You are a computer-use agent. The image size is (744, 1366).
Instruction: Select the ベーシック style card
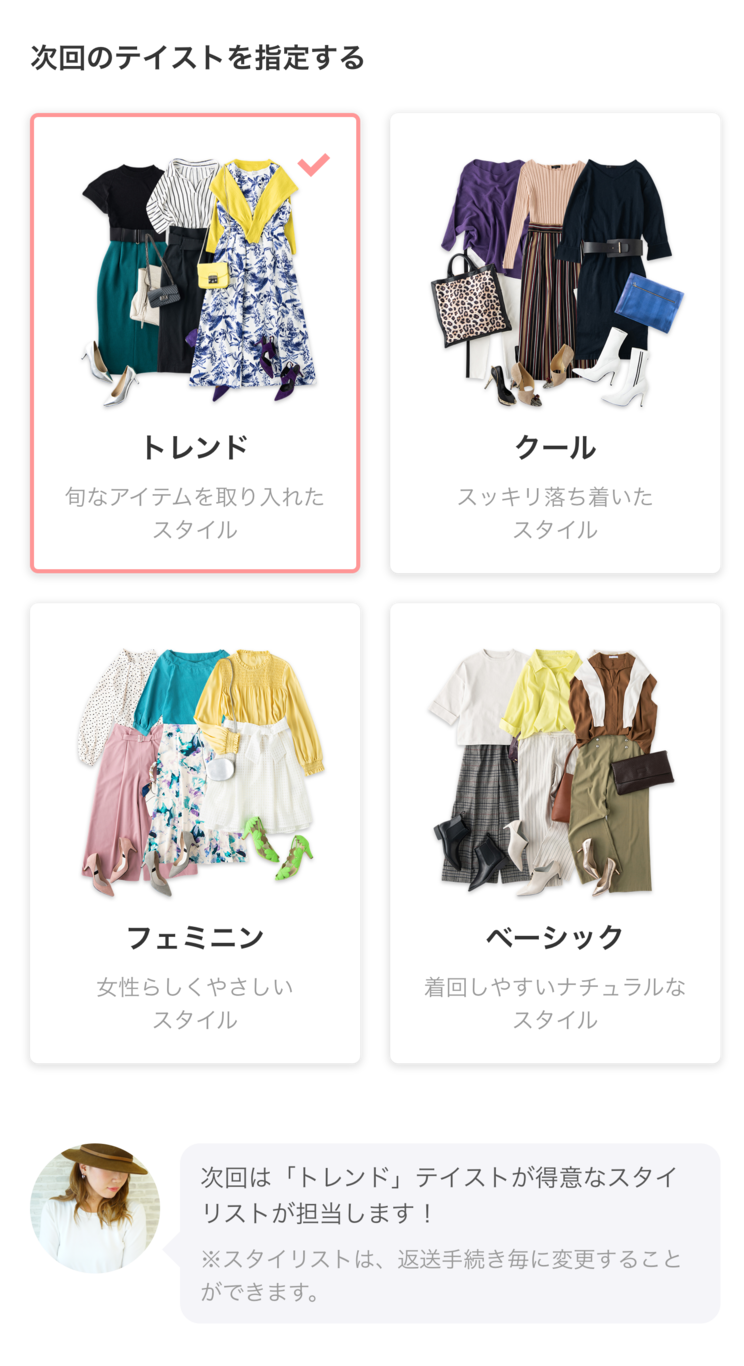click(x=555, y=833)
